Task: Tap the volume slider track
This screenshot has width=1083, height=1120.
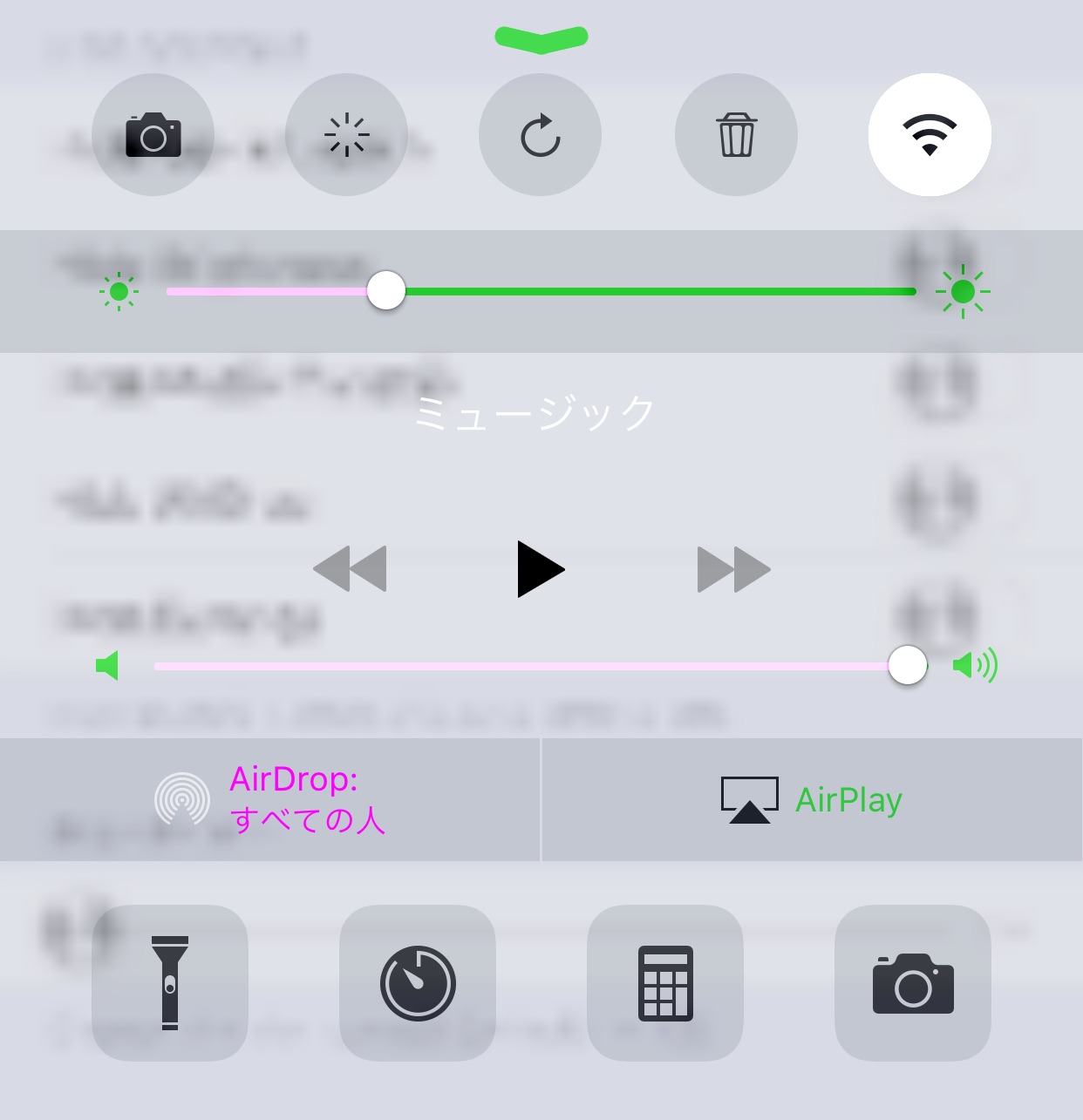Action: [523, 666]
